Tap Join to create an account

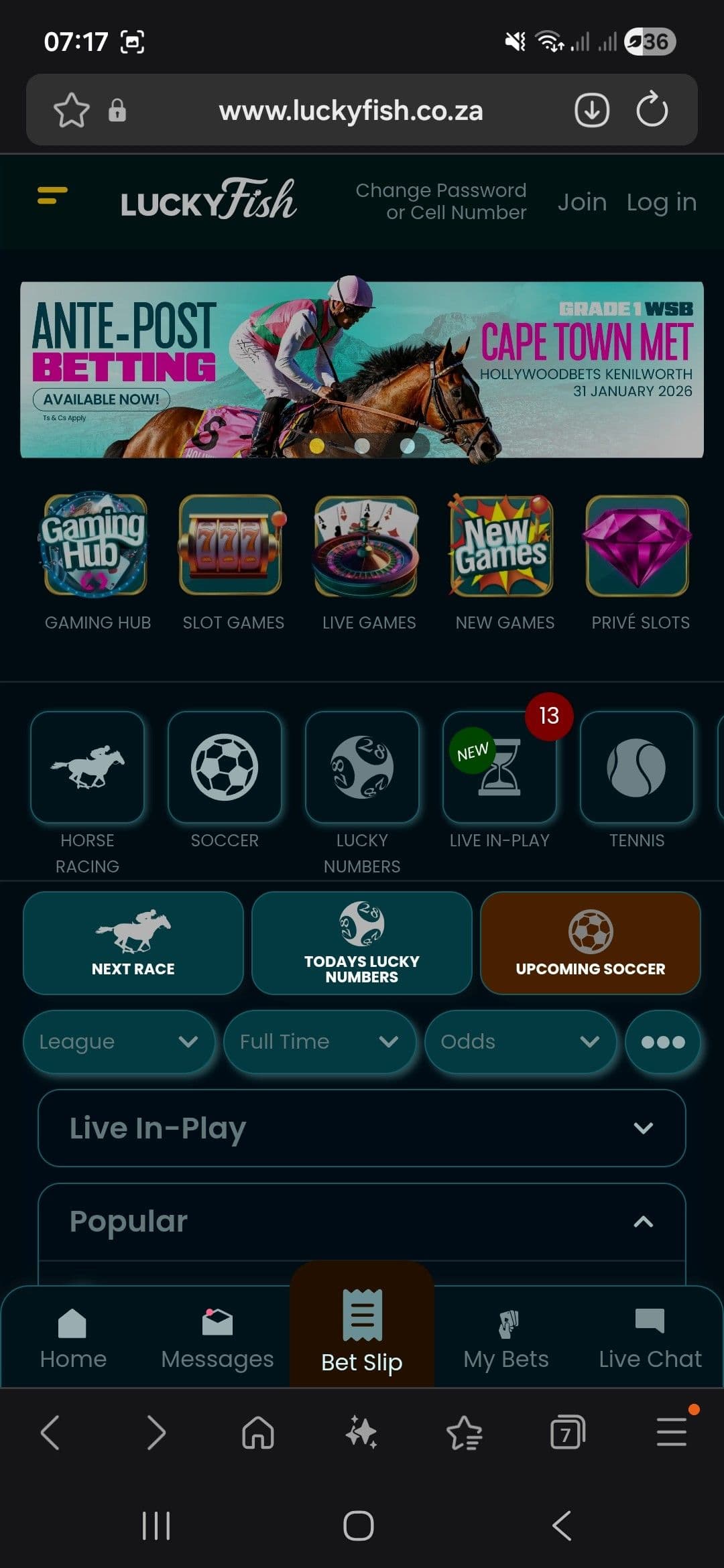pos(581,202)
